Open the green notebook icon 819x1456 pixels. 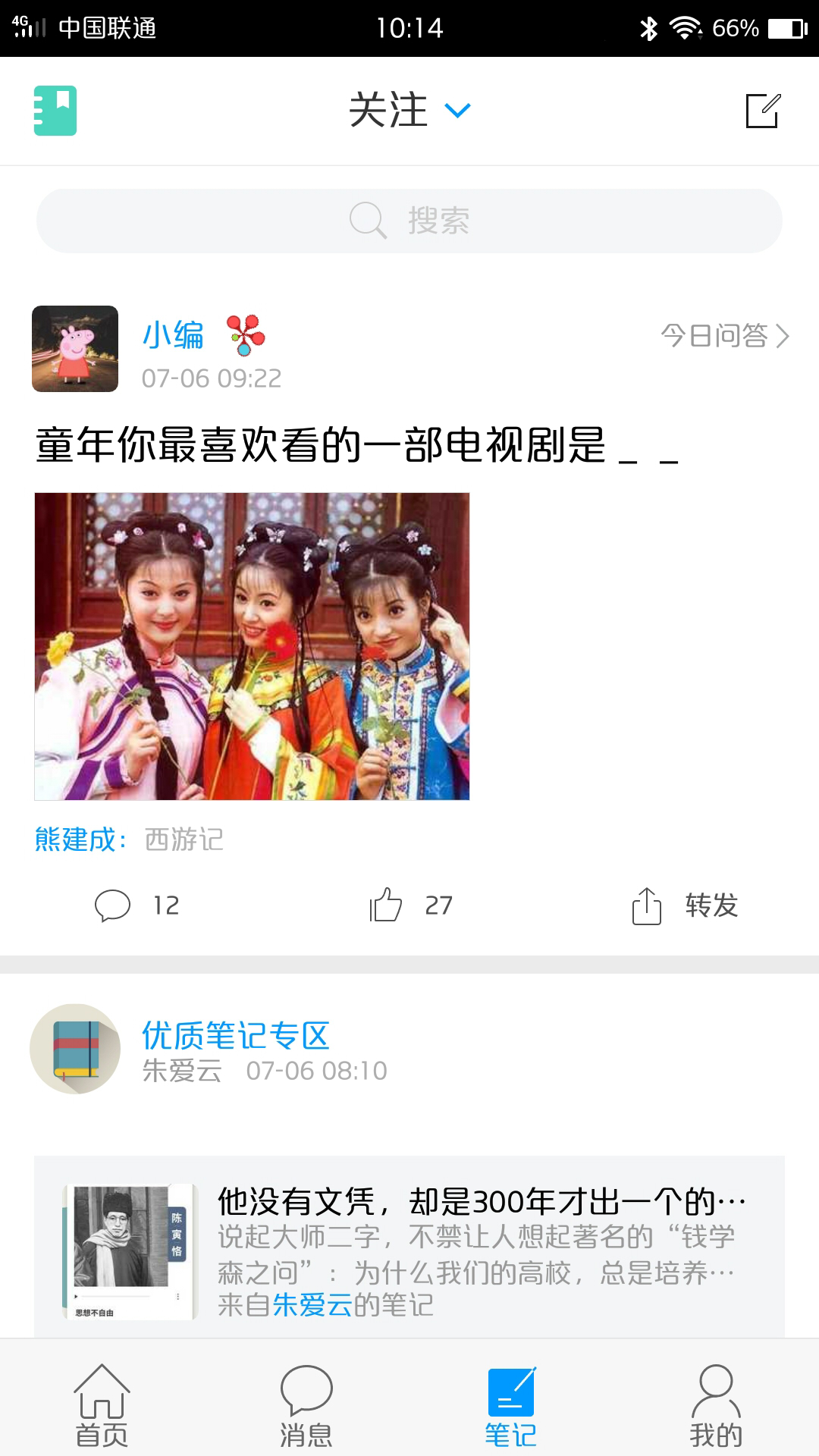pyautogui.click(x=55, y=111)
